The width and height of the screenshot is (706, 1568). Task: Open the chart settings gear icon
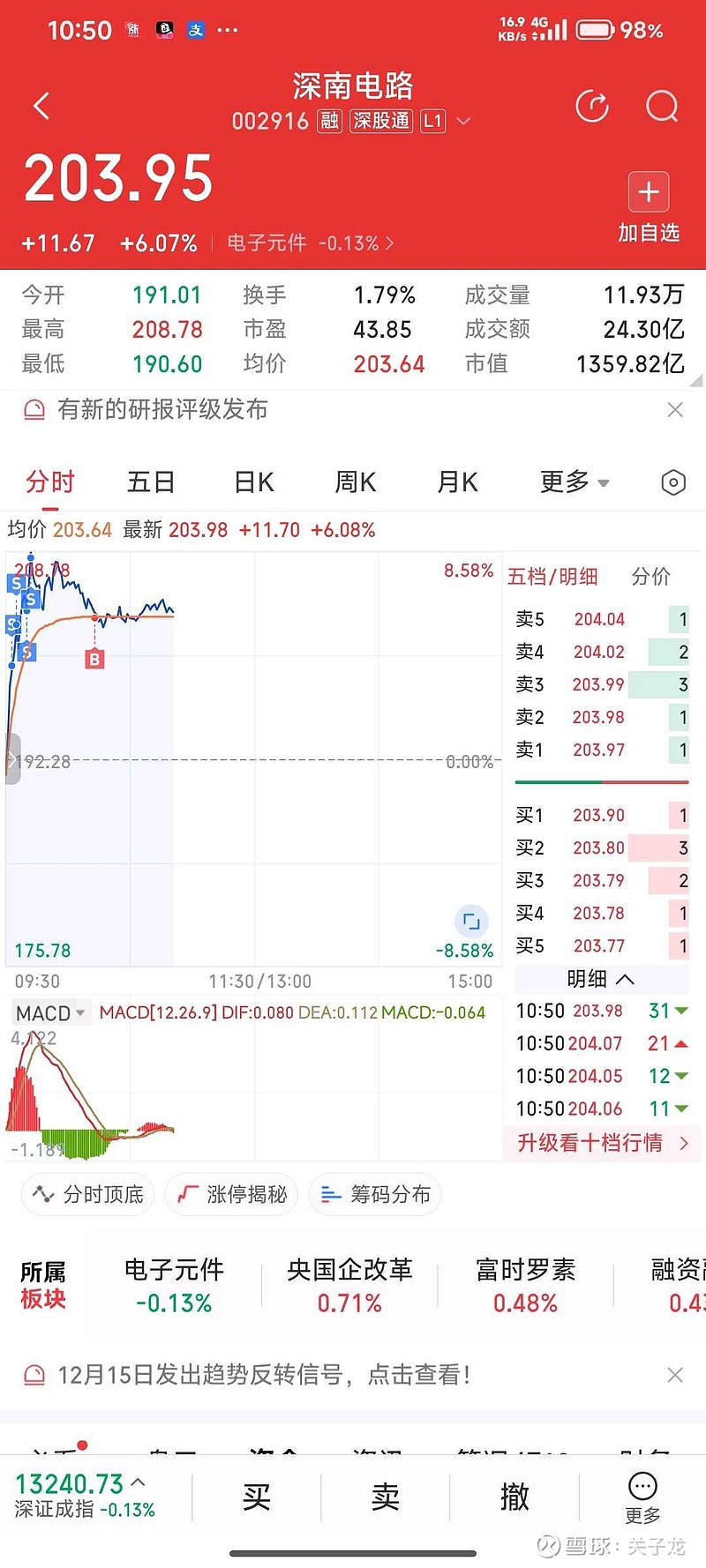point(672,482)
